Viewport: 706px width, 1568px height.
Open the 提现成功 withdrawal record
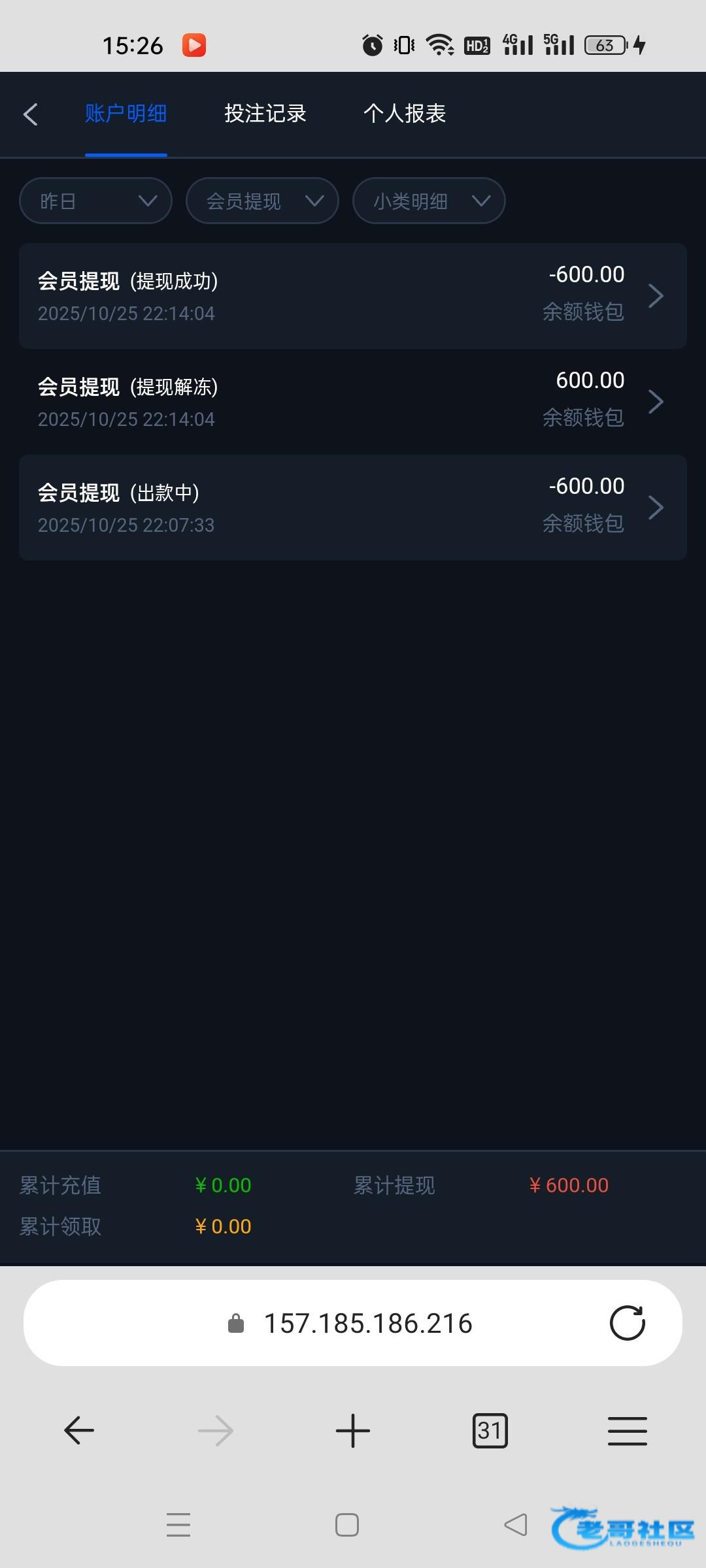[x=353, y=296]
